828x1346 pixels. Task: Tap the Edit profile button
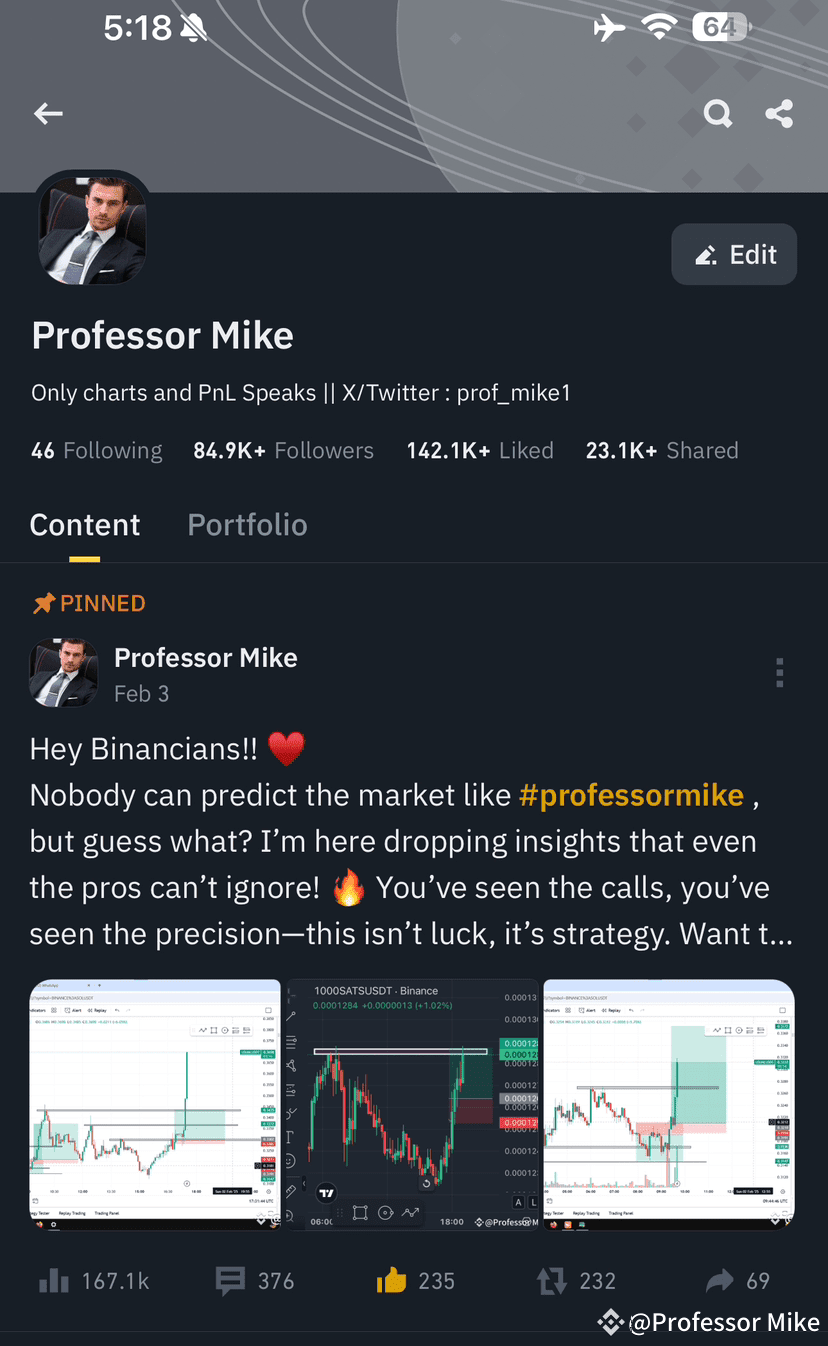coord(734,254)
